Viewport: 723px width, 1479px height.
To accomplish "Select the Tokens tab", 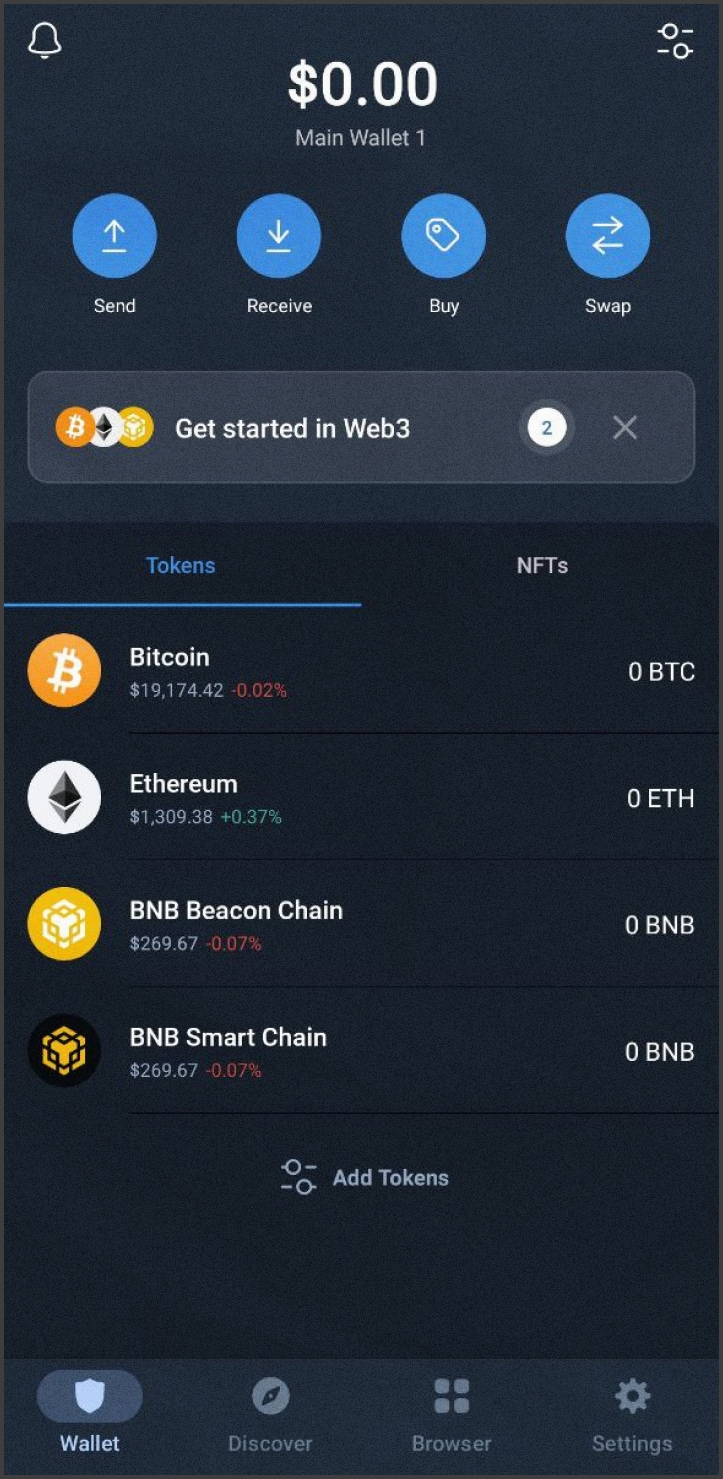I will pyautogui.click(x=181, y=566).
